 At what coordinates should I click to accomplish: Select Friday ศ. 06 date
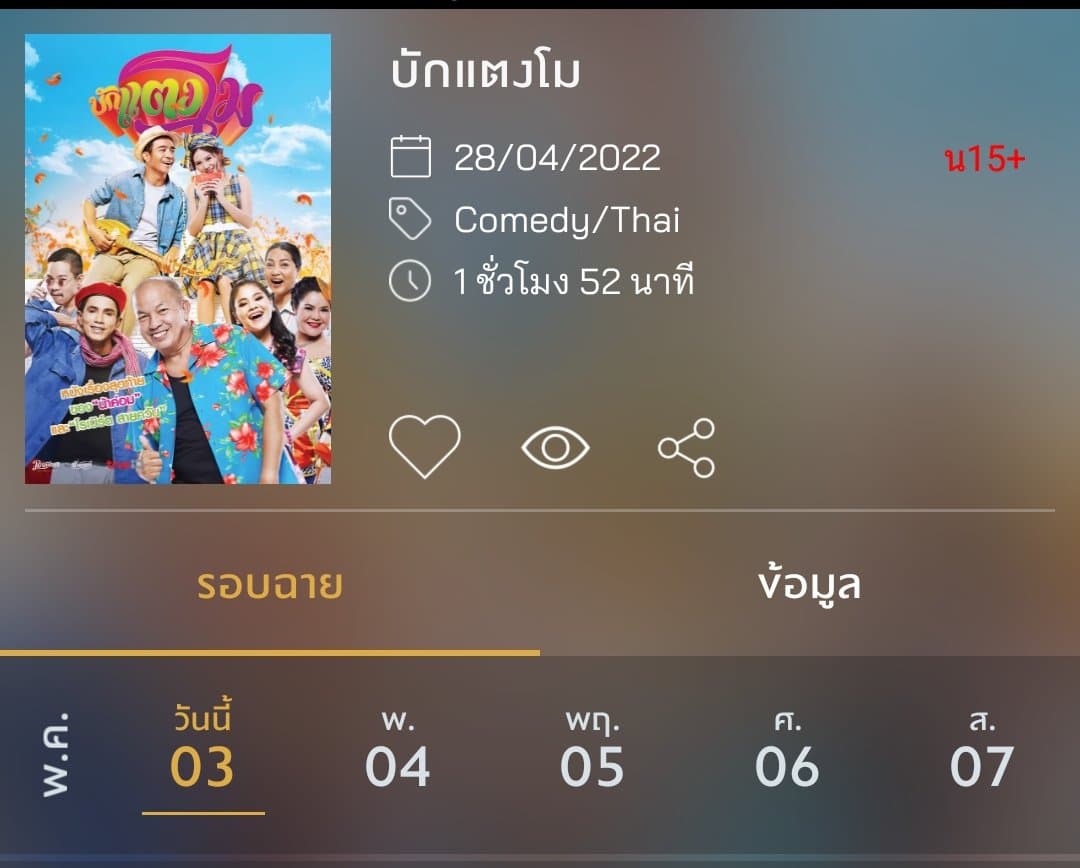pyautogui.click(x=787, y=750)
